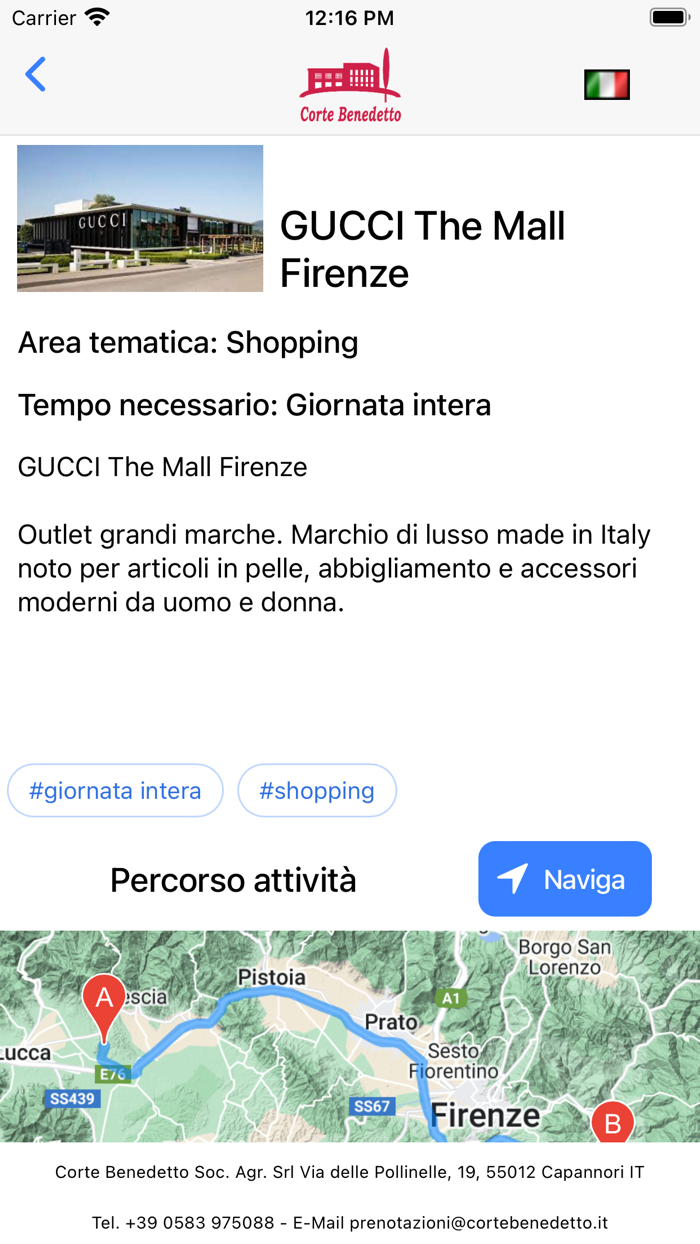This screenshot has height=1244, width=700.
Task: Go back using the top-left arrow
Action: pos(36,75)
